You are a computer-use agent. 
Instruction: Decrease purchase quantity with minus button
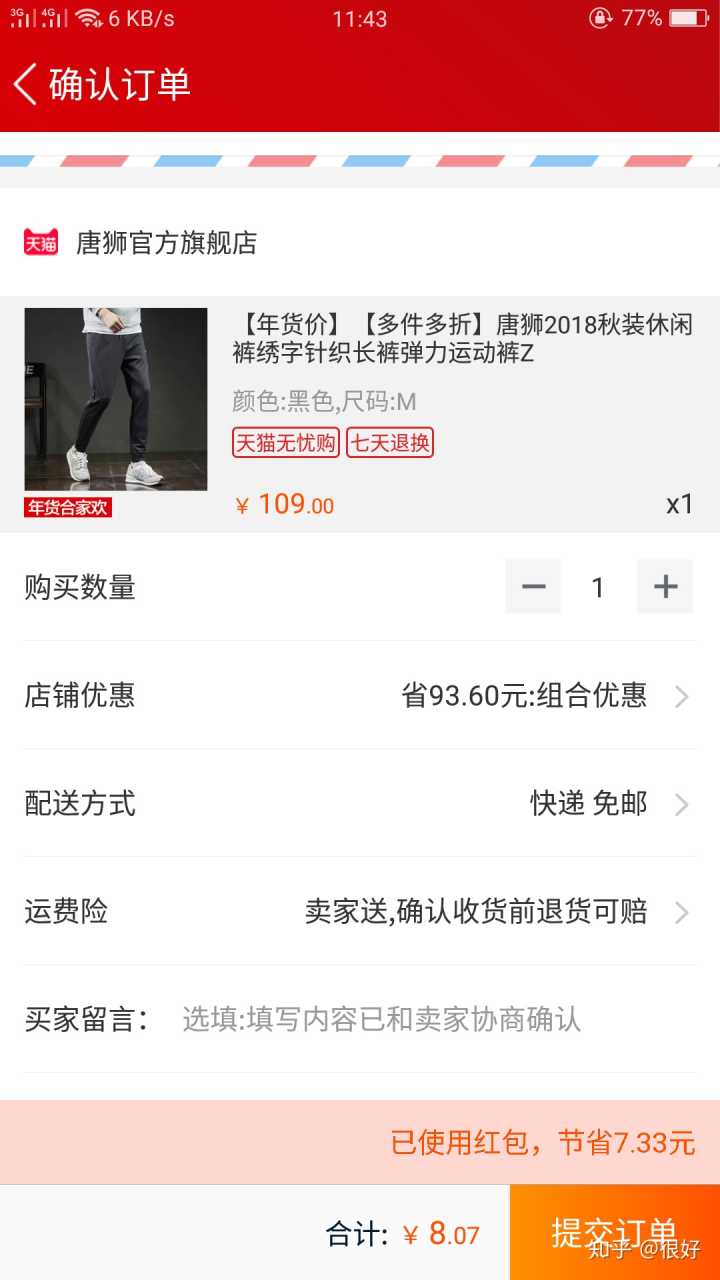click(533, 587)
